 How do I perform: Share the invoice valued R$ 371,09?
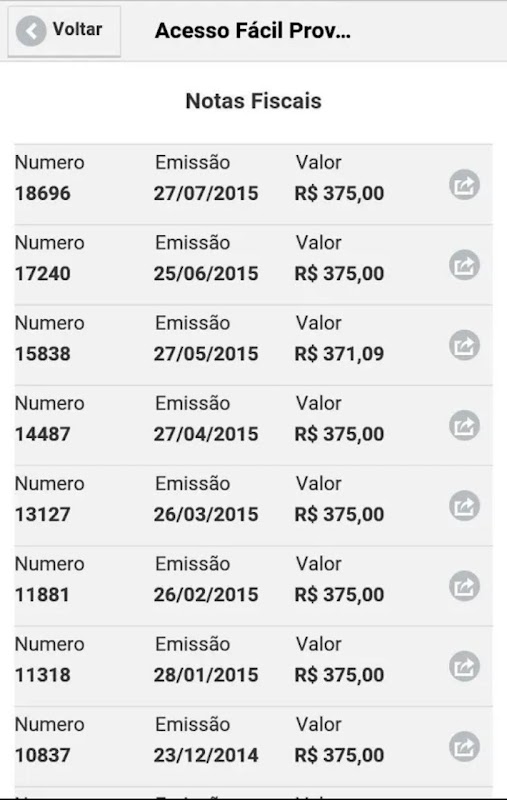(x=464, y=345)
